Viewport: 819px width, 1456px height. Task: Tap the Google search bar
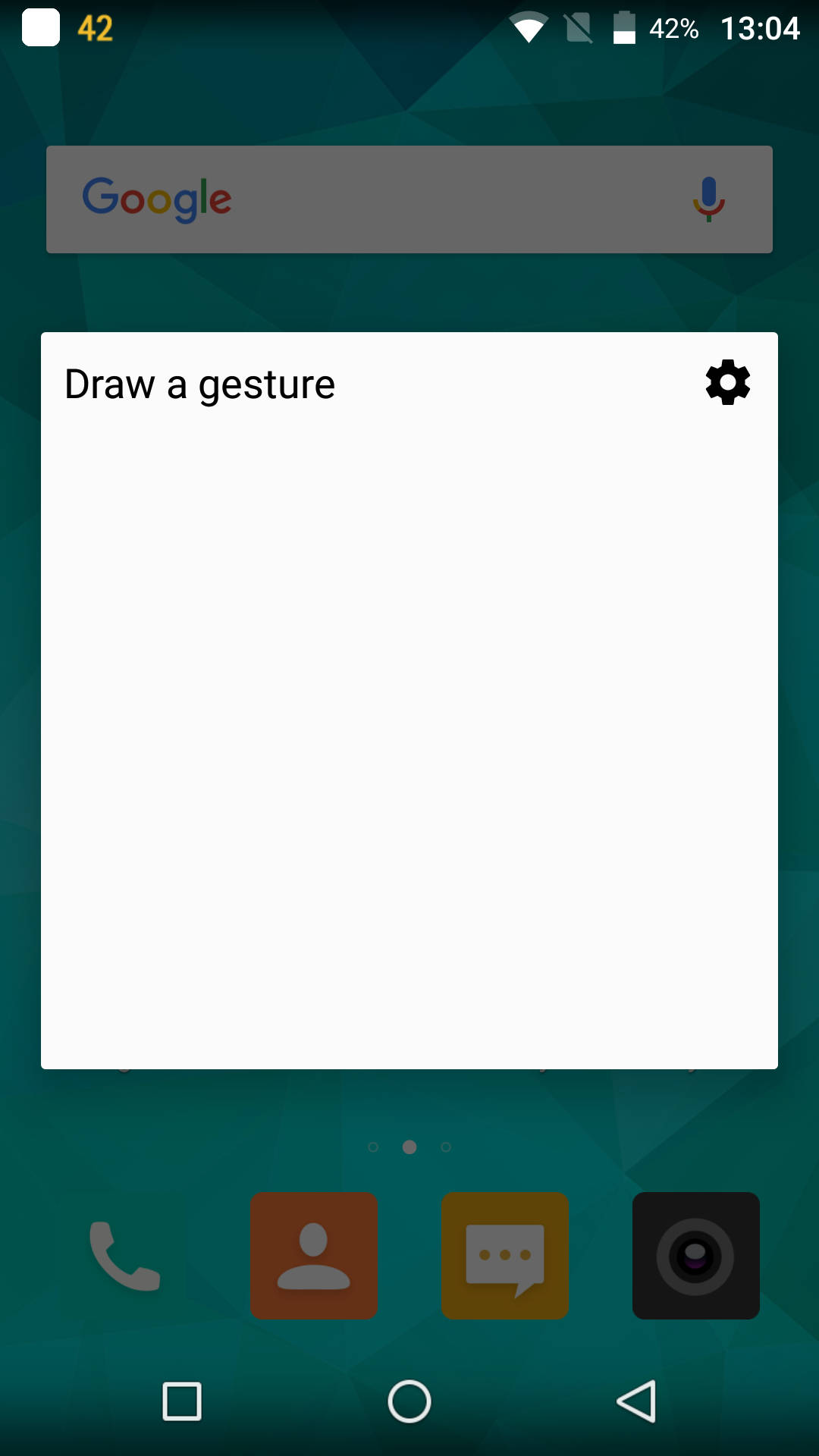[409, 199]
